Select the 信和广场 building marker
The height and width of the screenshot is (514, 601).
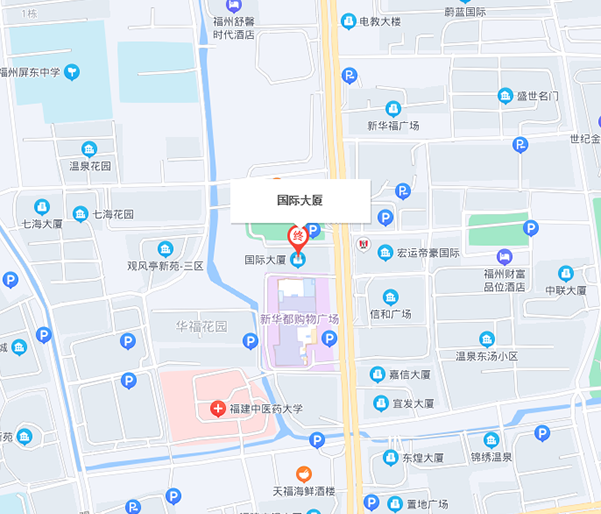(390, 297)
